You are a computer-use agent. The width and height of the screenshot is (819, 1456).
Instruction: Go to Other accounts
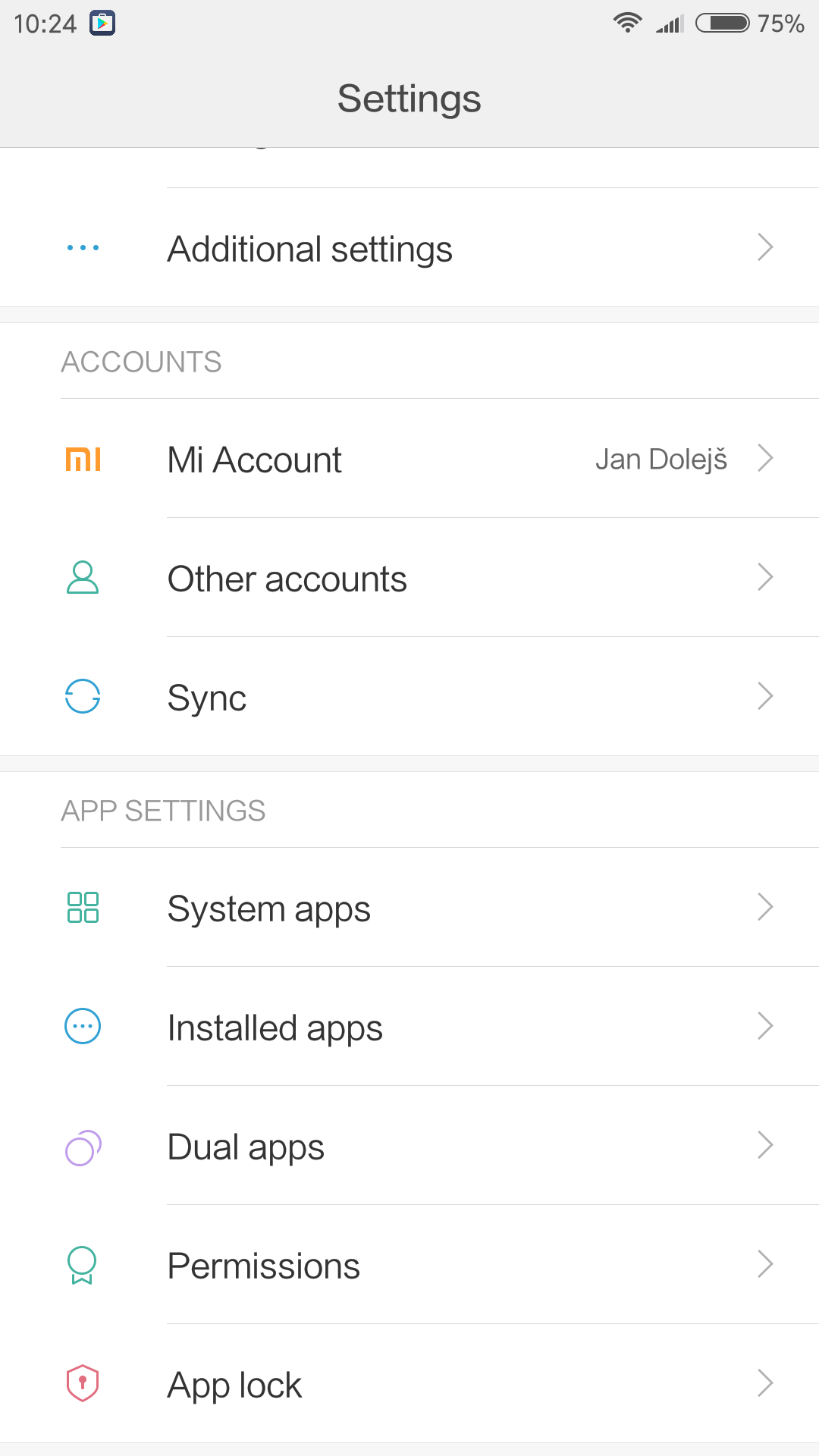click(x=409, y=577)
